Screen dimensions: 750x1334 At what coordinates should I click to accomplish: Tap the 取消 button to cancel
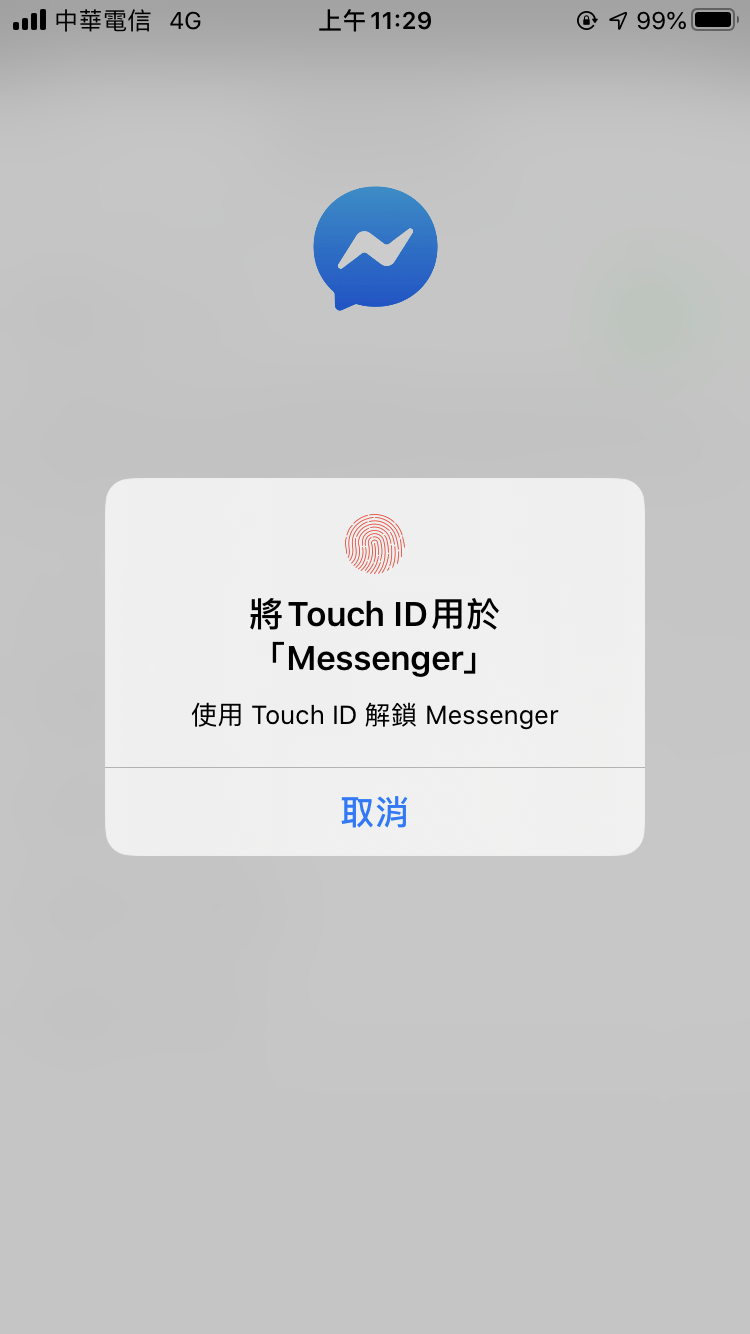pos(375,812)
